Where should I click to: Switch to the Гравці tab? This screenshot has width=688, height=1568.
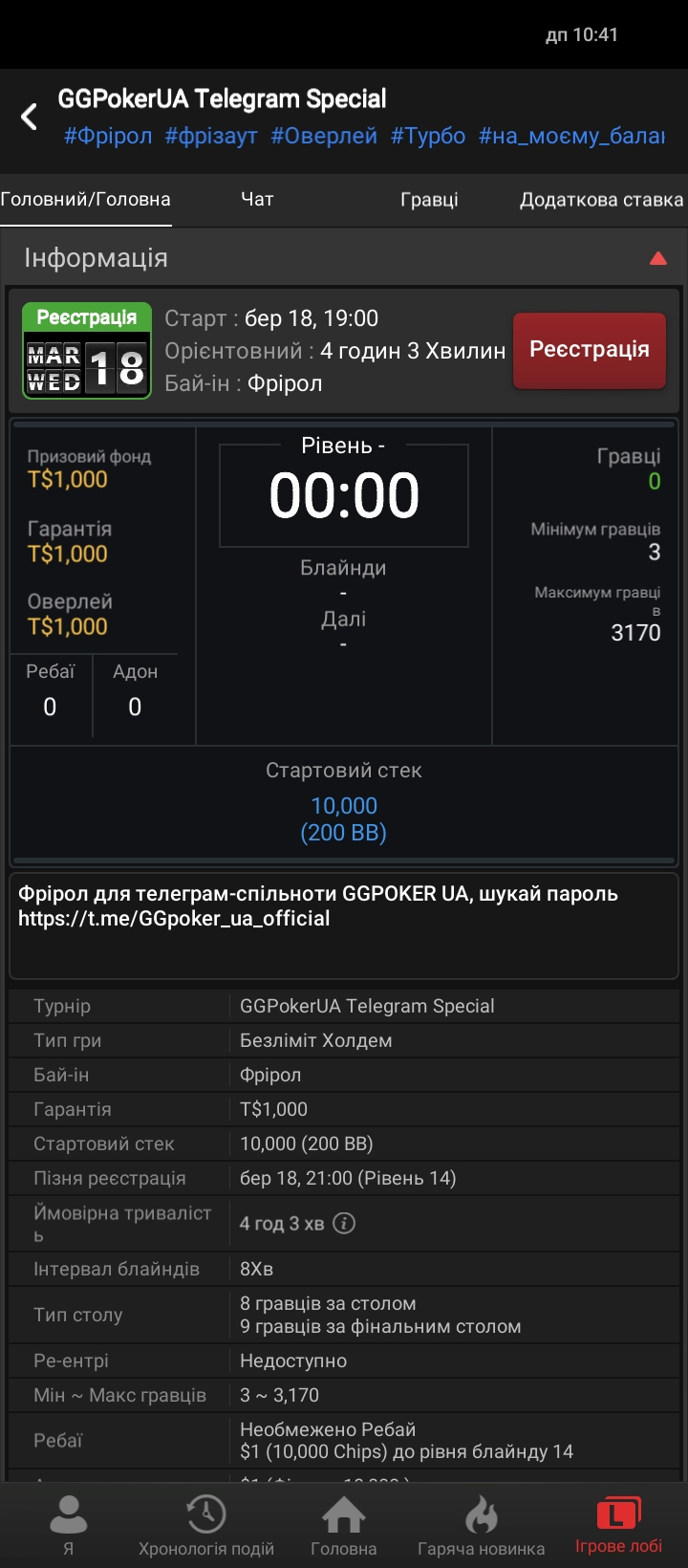429,199
